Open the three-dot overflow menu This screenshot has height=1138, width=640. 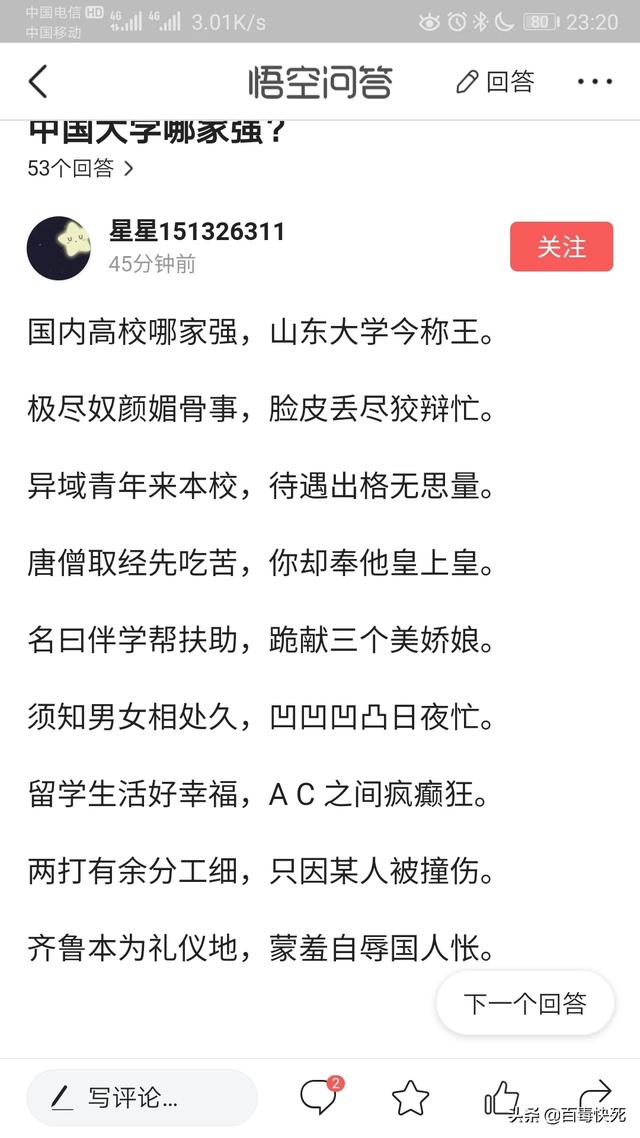click(594, 82)
